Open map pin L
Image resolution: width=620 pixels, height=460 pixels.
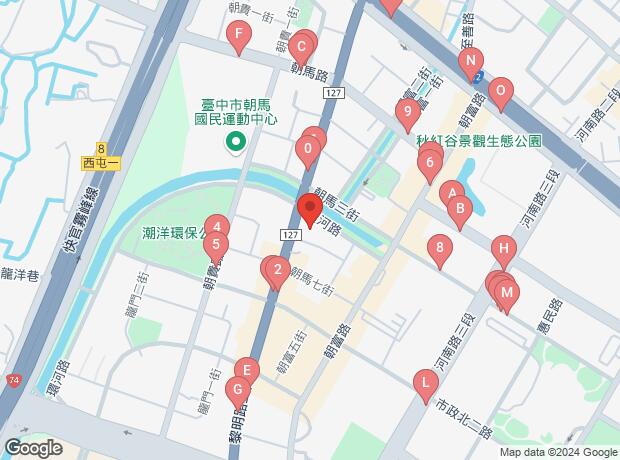click(x=425, y=382)
